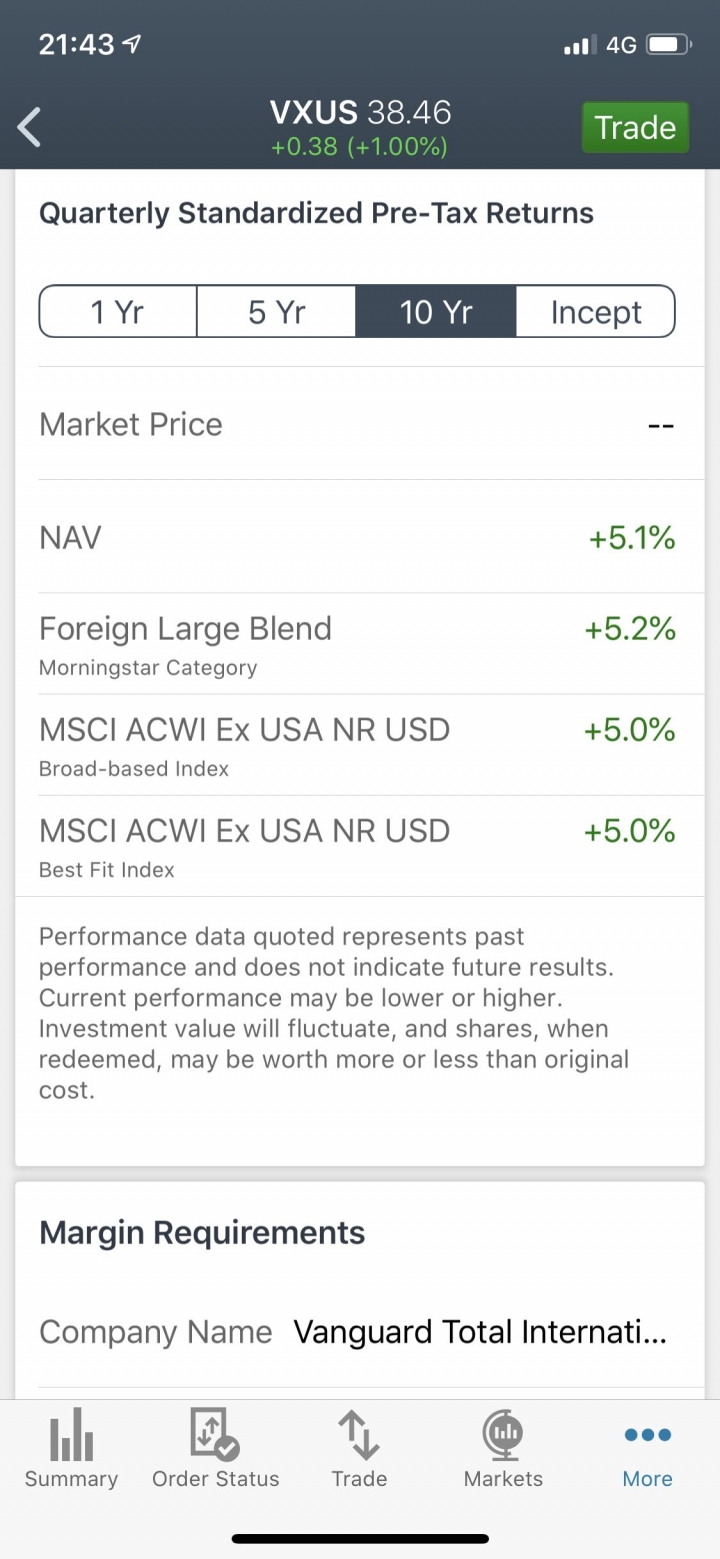Open the Summary tab
Screen dimensions: 720x1559
click(x=71, y=1449)
